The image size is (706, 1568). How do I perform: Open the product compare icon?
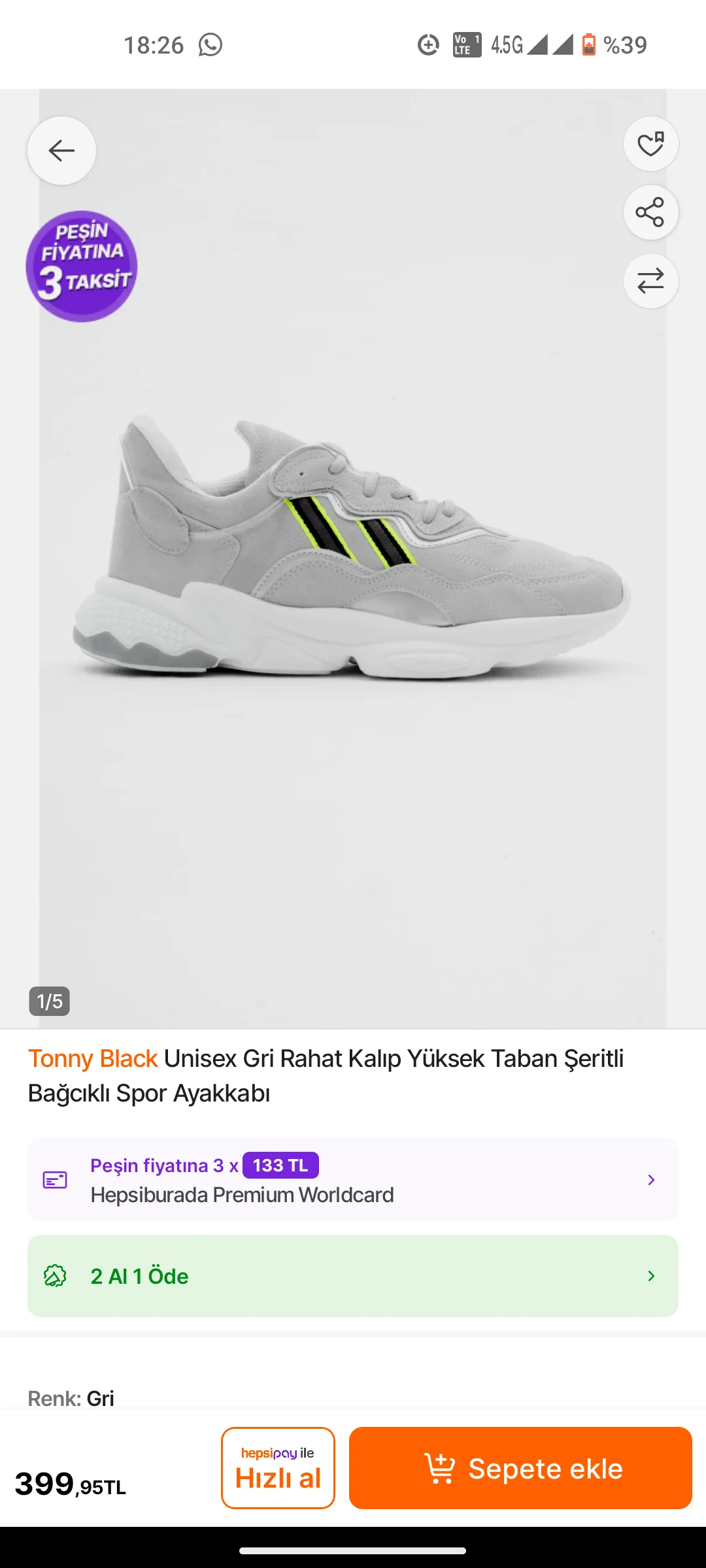point(650,281)
